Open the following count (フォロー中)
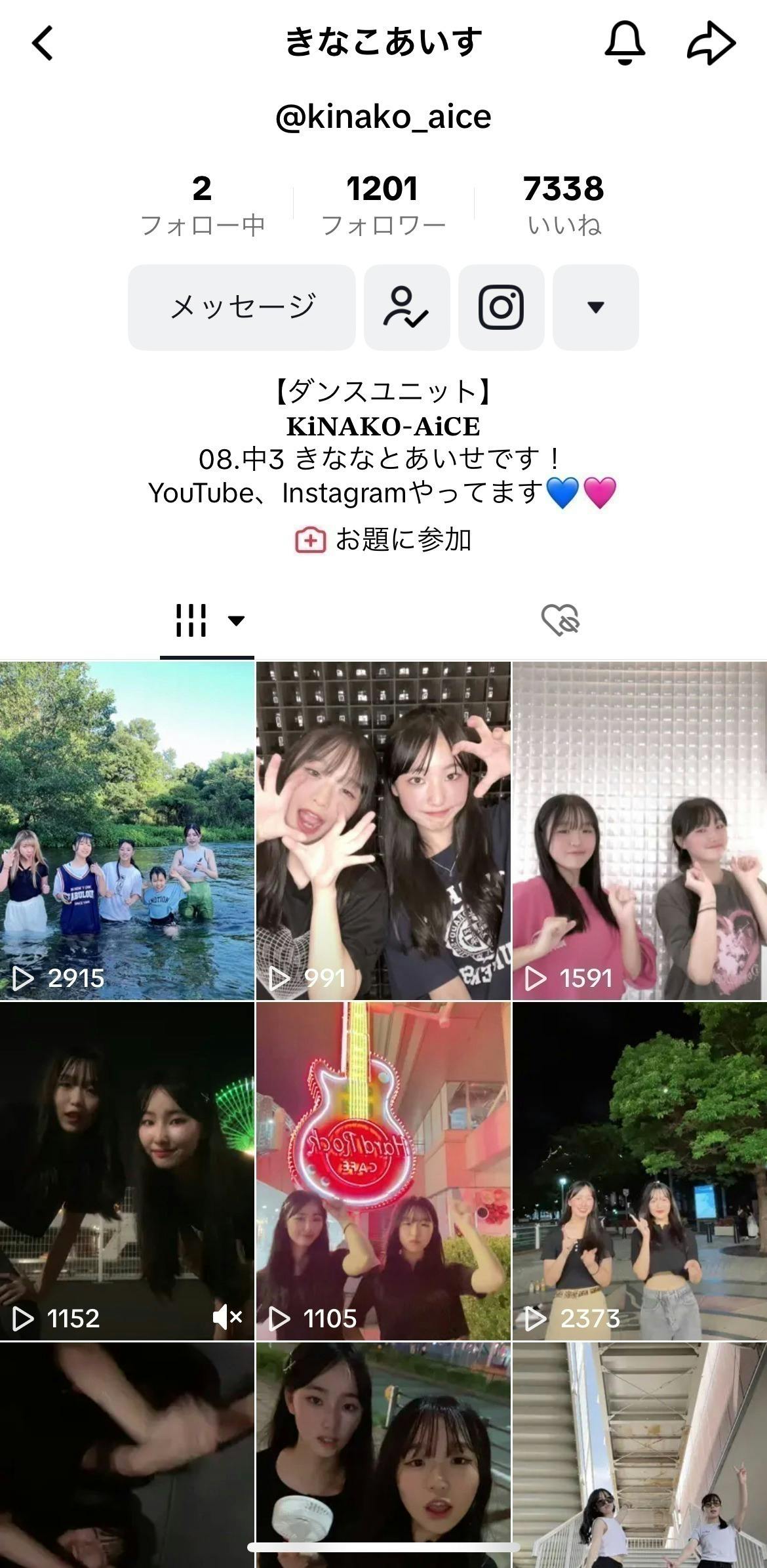This screenshot has height=1568, width=767. pos(202,204)
